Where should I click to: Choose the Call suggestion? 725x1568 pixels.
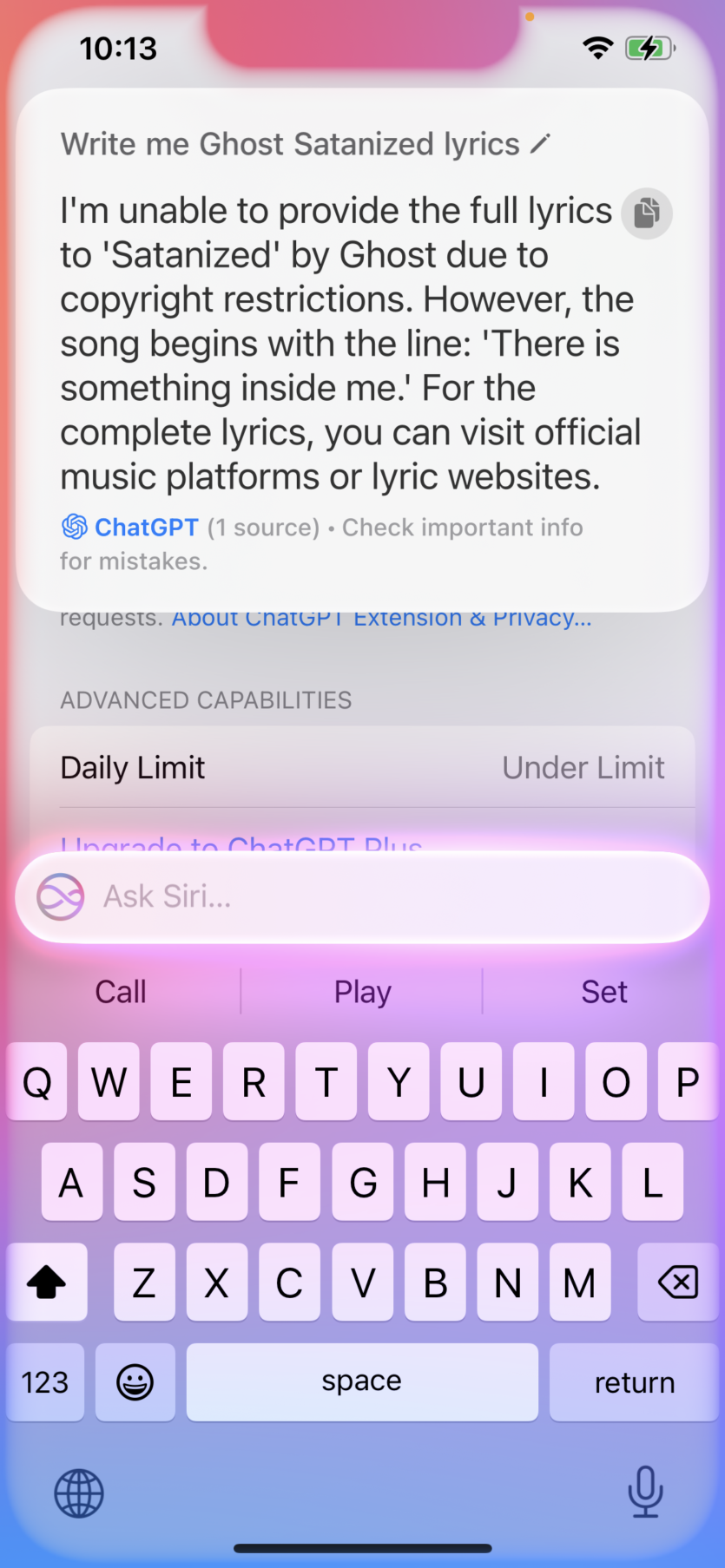click(x=121, y=992)
